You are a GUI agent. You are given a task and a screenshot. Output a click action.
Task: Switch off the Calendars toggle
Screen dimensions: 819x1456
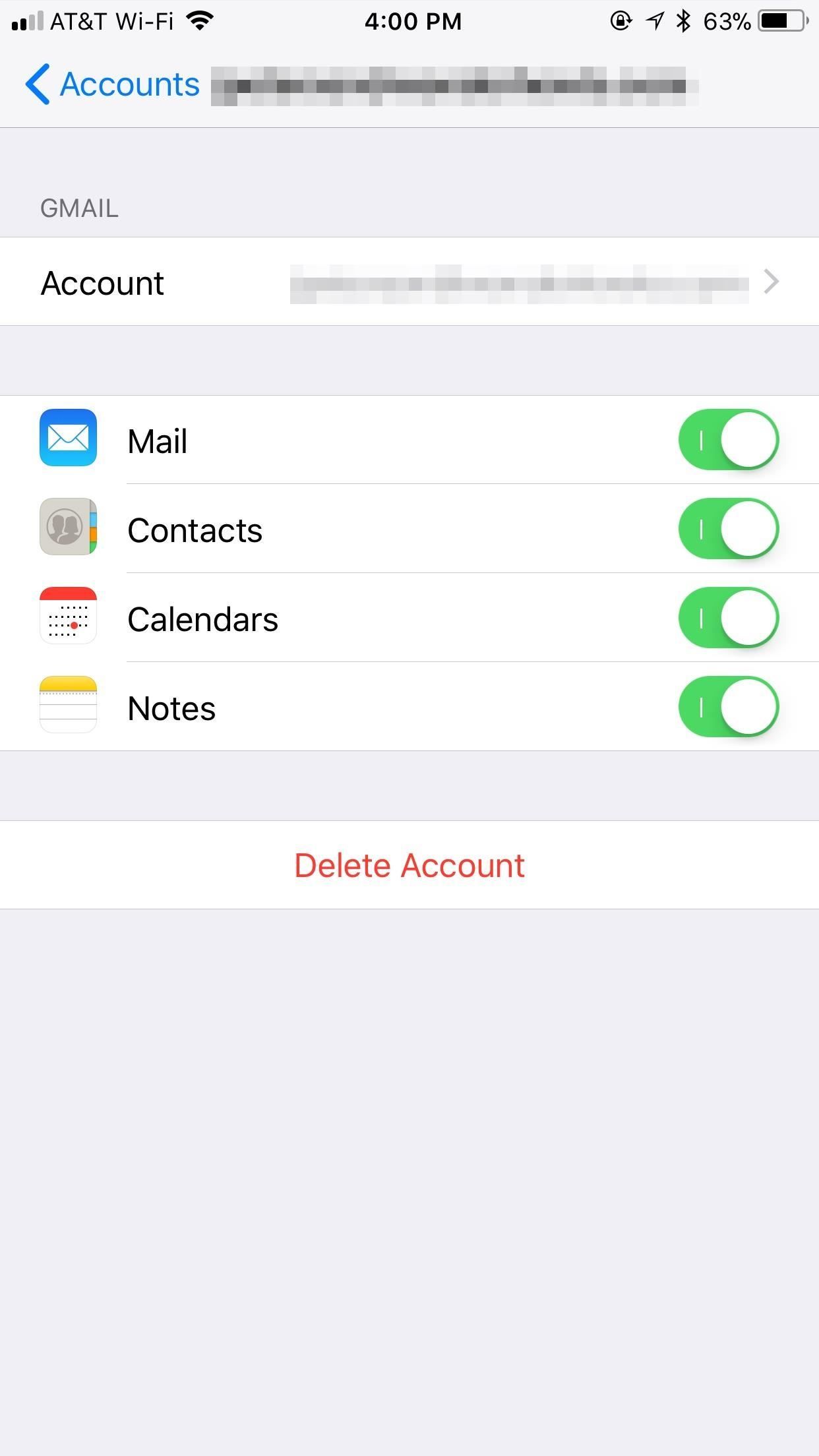click(x=728, y=618)
